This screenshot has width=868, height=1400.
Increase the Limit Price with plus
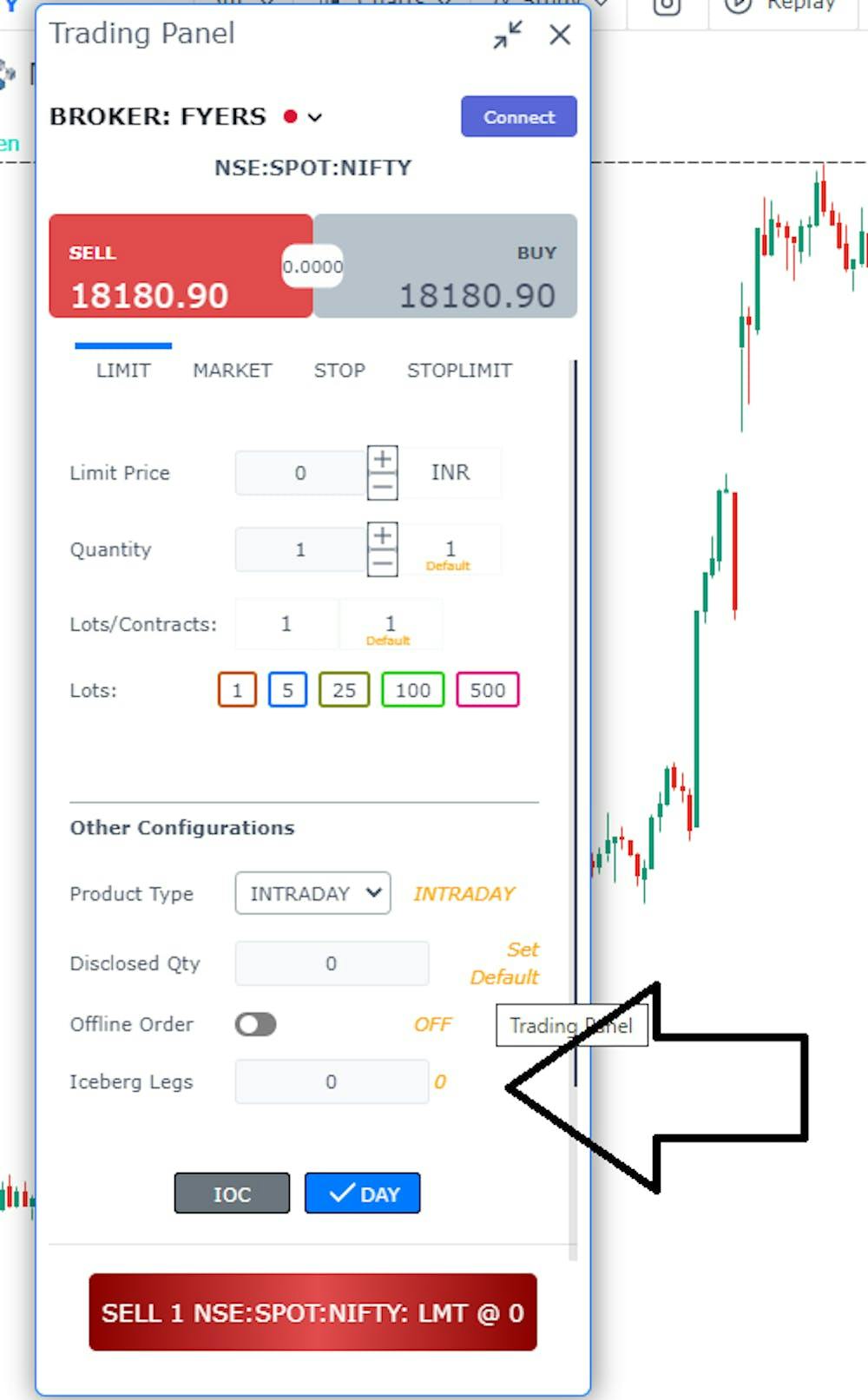pos(382,459)
